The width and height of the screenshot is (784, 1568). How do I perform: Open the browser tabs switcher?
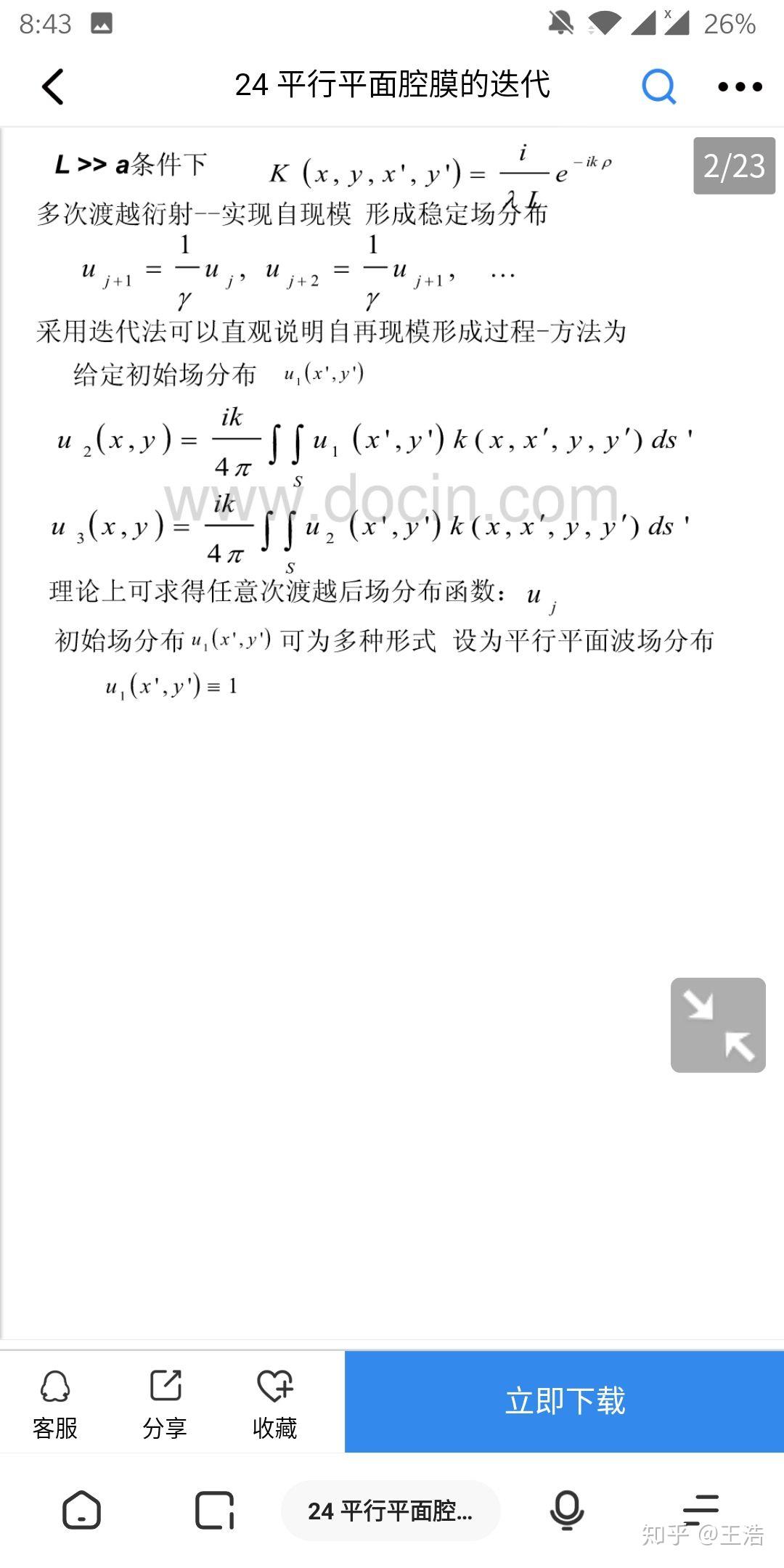[214, 1511]
